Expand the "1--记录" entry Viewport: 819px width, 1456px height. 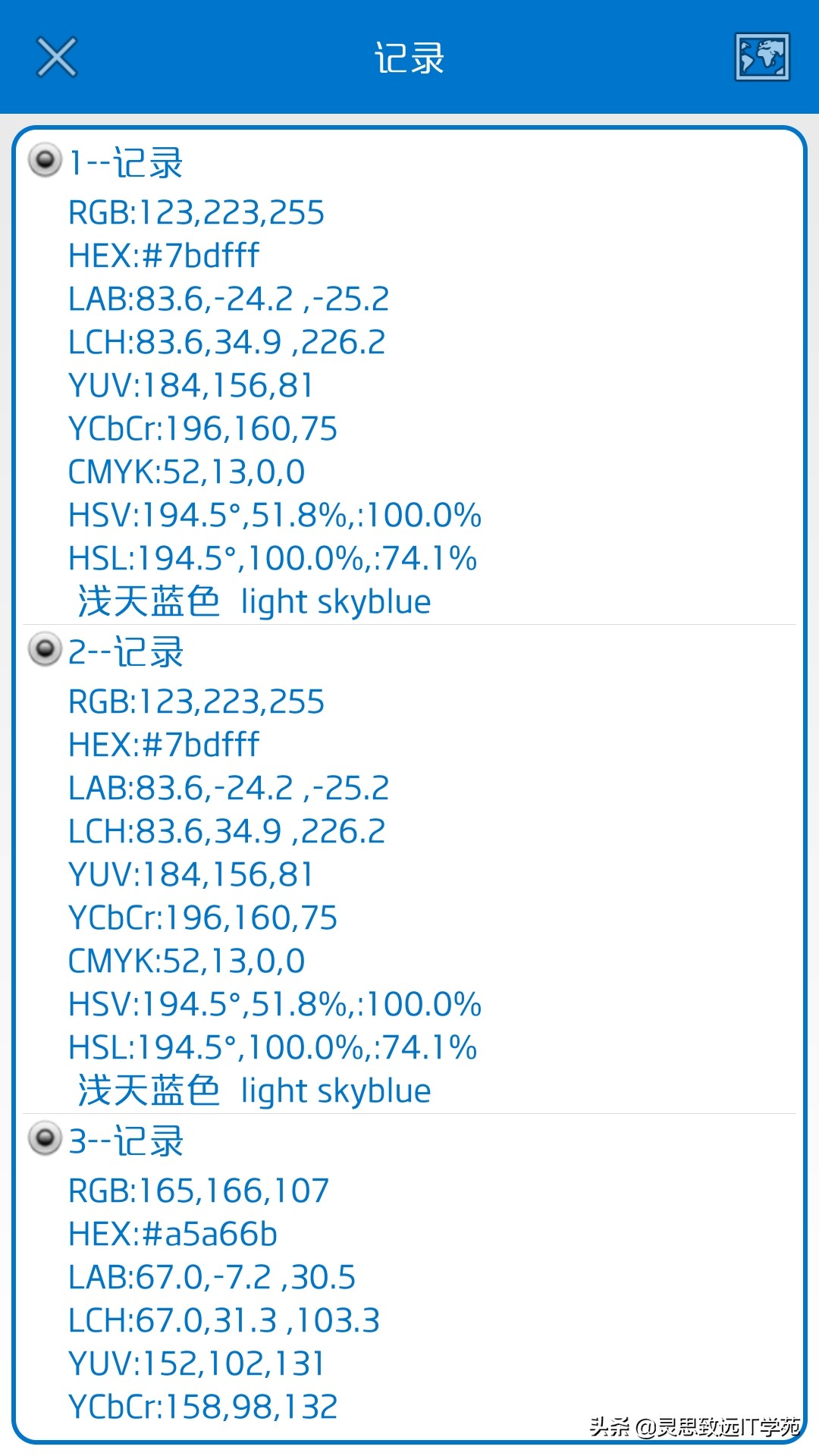(x=127, y=163)
